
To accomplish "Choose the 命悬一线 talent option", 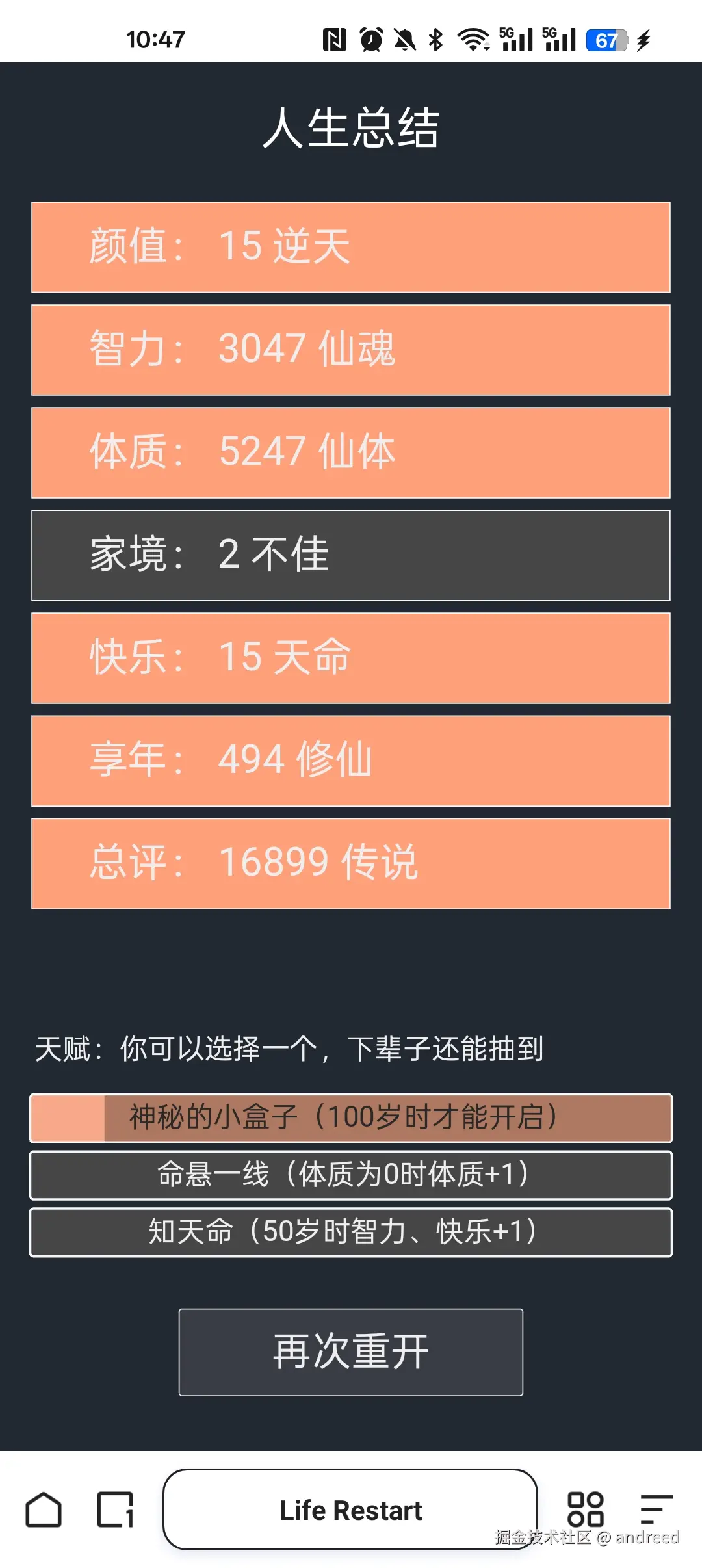I will (x=351, y=1175).
